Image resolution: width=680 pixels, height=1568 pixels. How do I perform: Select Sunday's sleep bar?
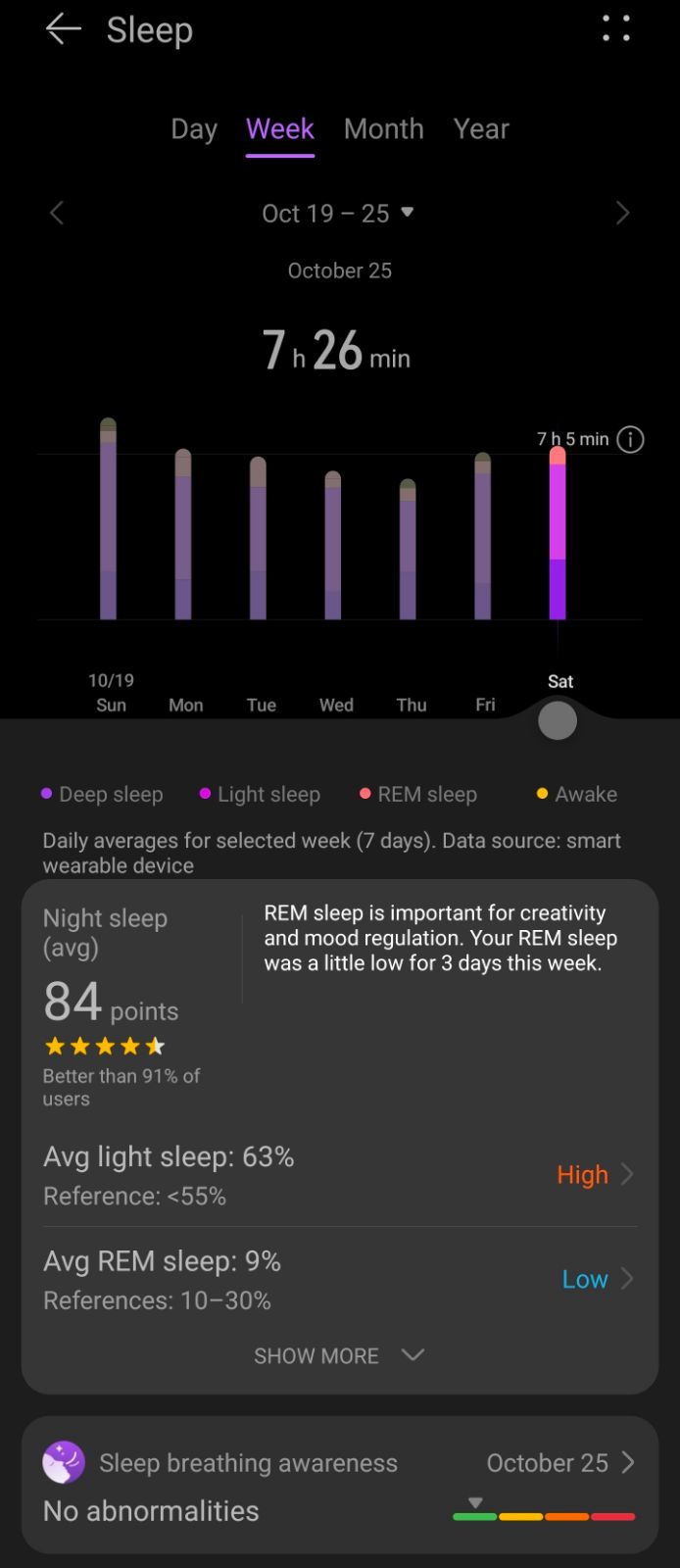tap(109, 519)
